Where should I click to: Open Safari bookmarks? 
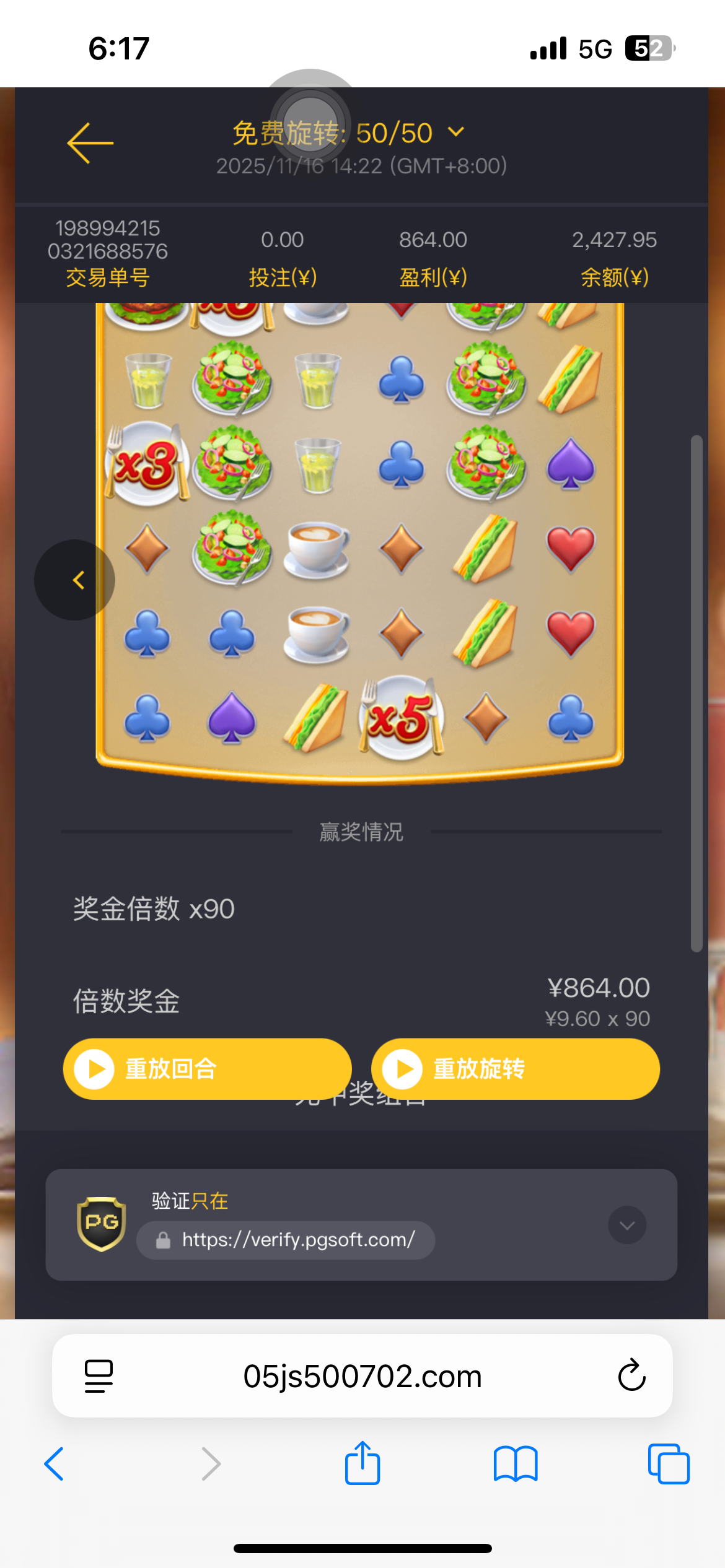516,1464
